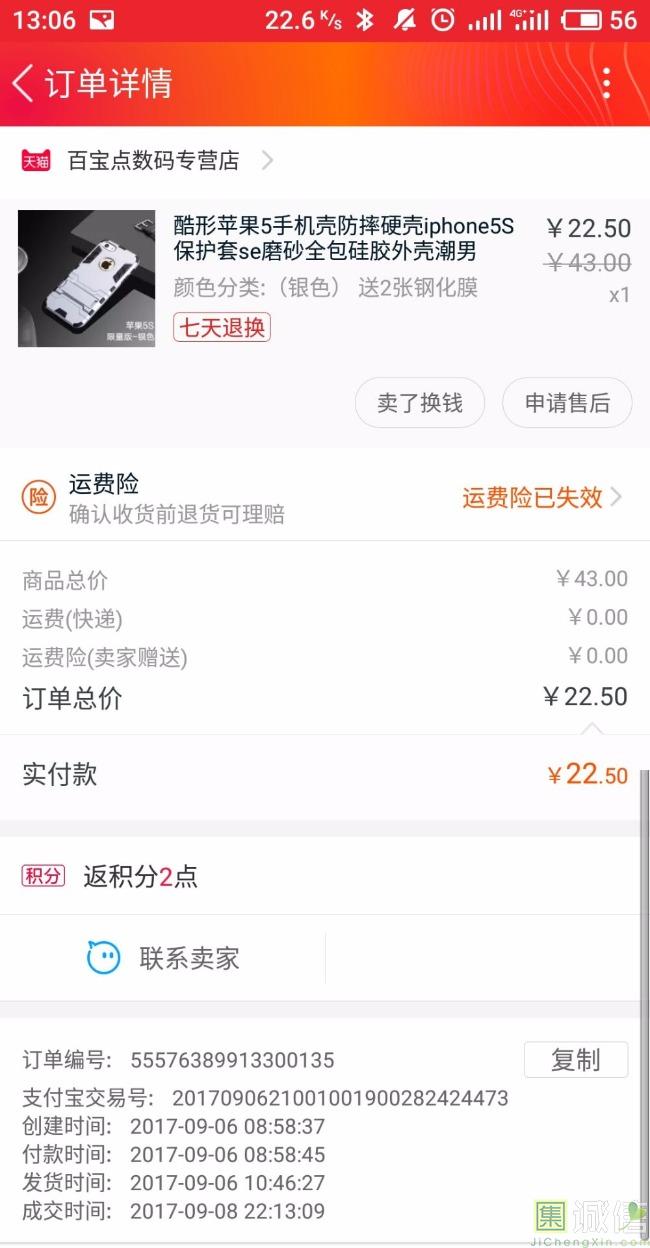Image resolution: width=650 pixels, height=1248 pixels.
Task: Go back from 订单详情
Action: pos(24,83)
